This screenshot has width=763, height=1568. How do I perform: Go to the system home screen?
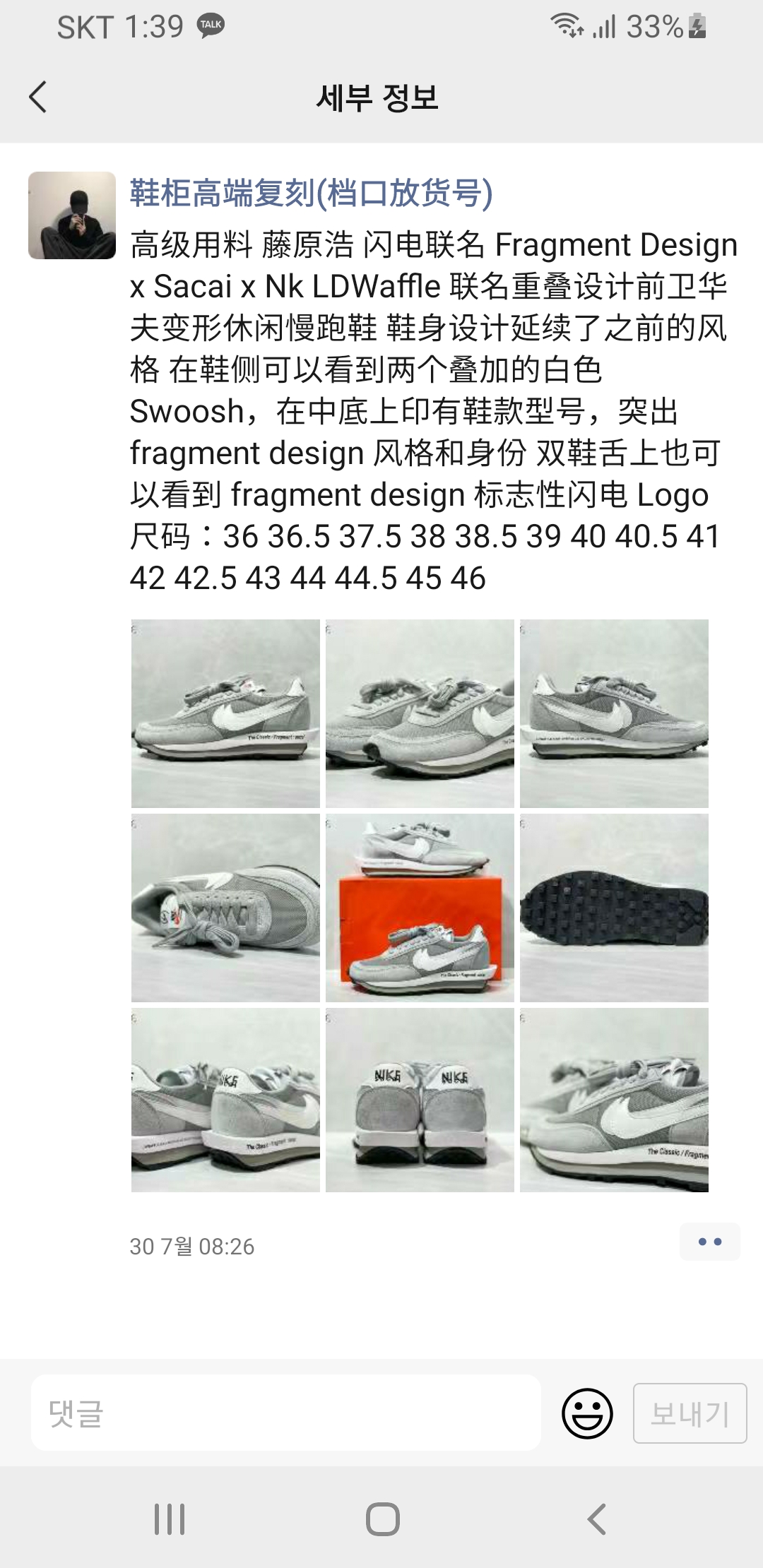click(382, 1519)
